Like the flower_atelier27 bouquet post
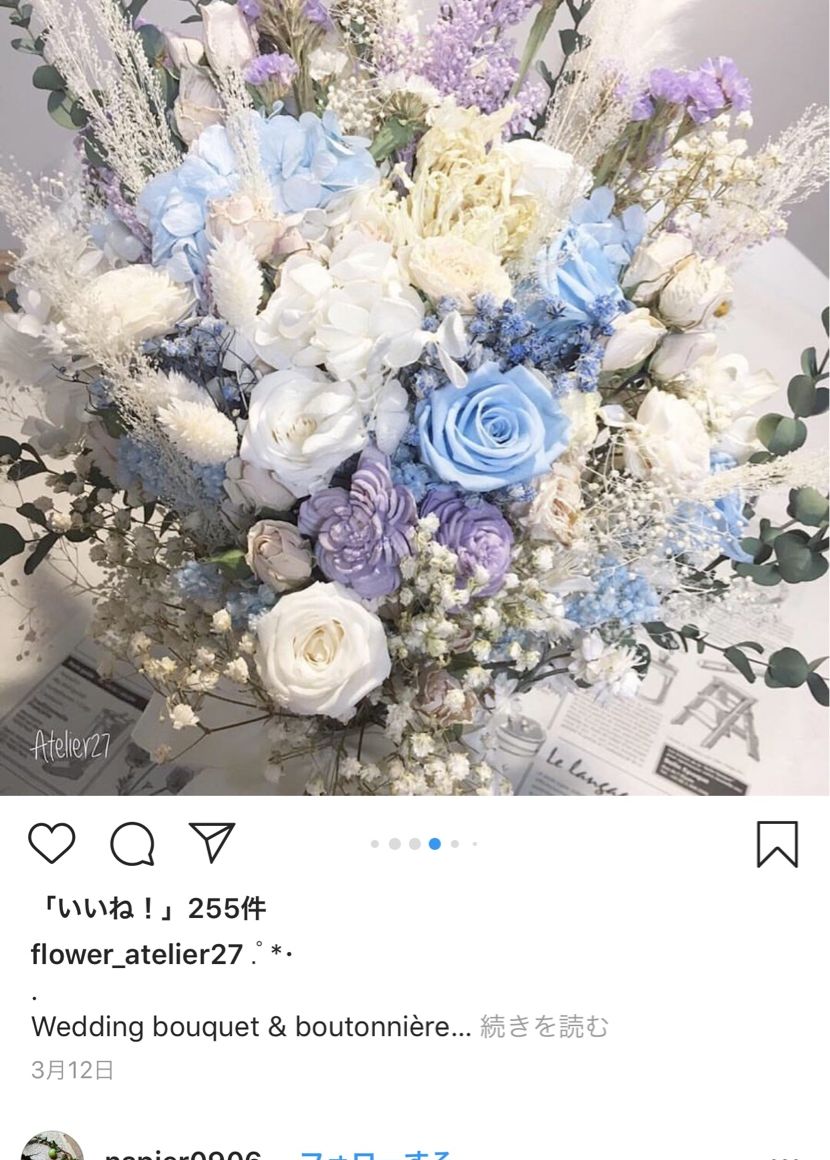This screenshot has height=1160, width=830. click(x=51, y=844)
